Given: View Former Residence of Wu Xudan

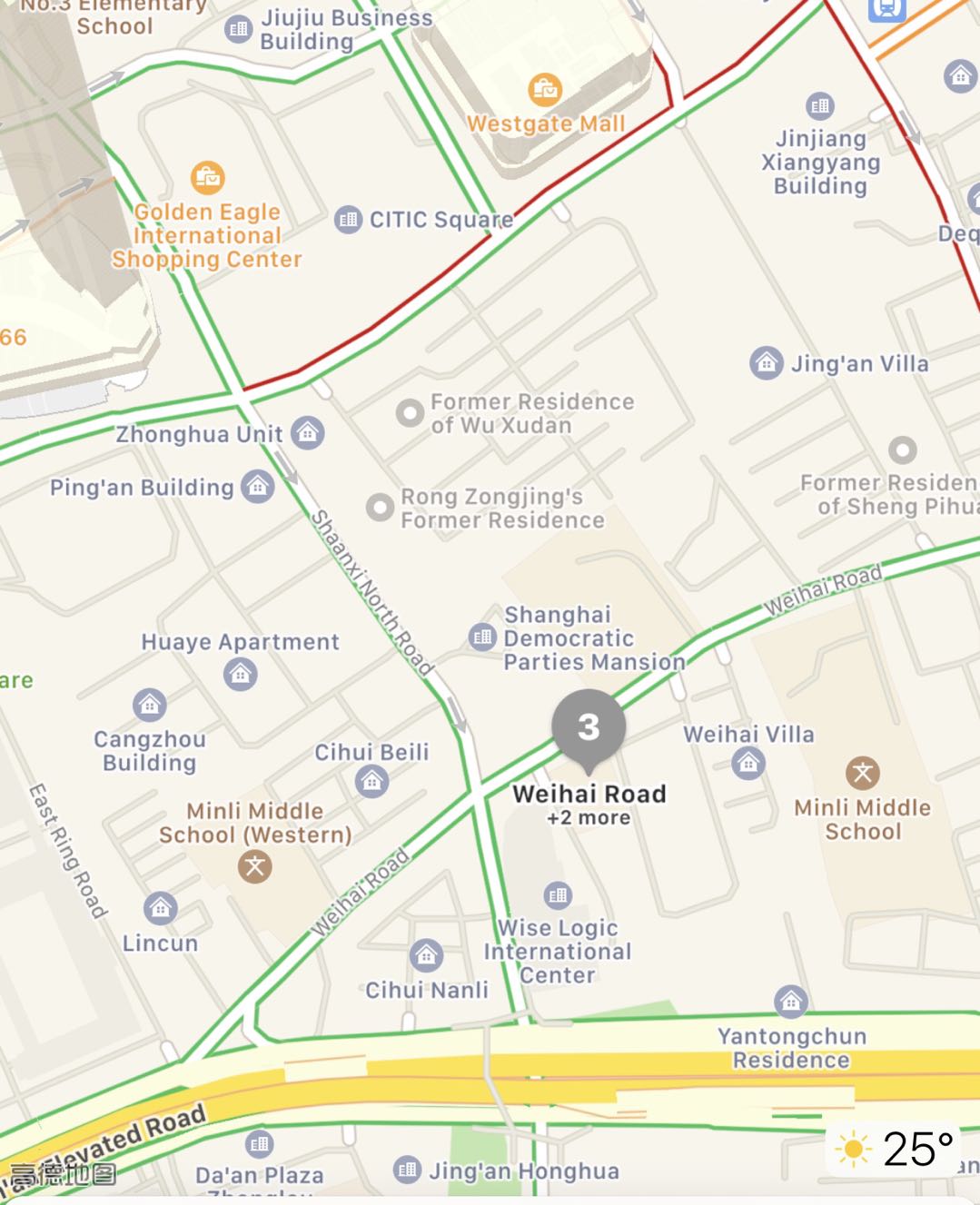Looking at the screenshot, I should pyautogui.click(x=411, y=413).
